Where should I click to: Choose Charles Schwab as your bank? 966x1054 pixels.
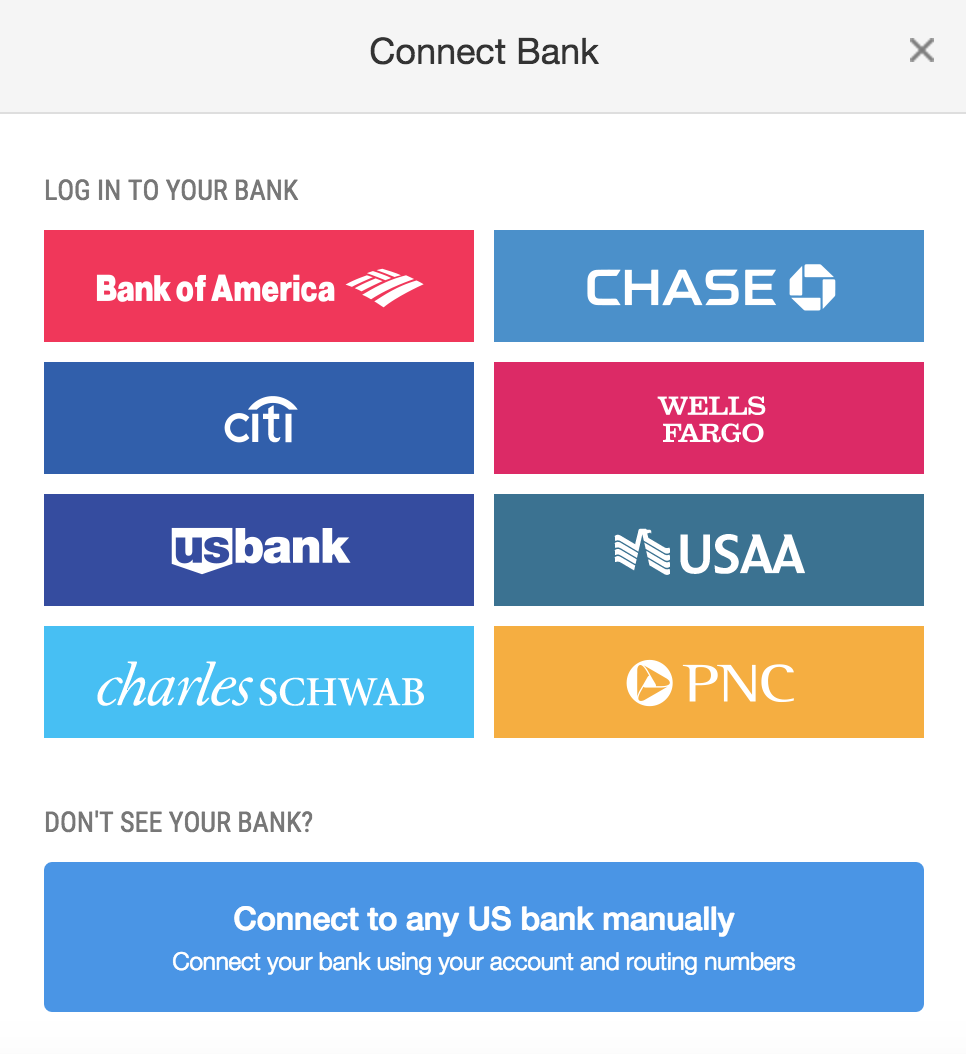pos(259,682)
